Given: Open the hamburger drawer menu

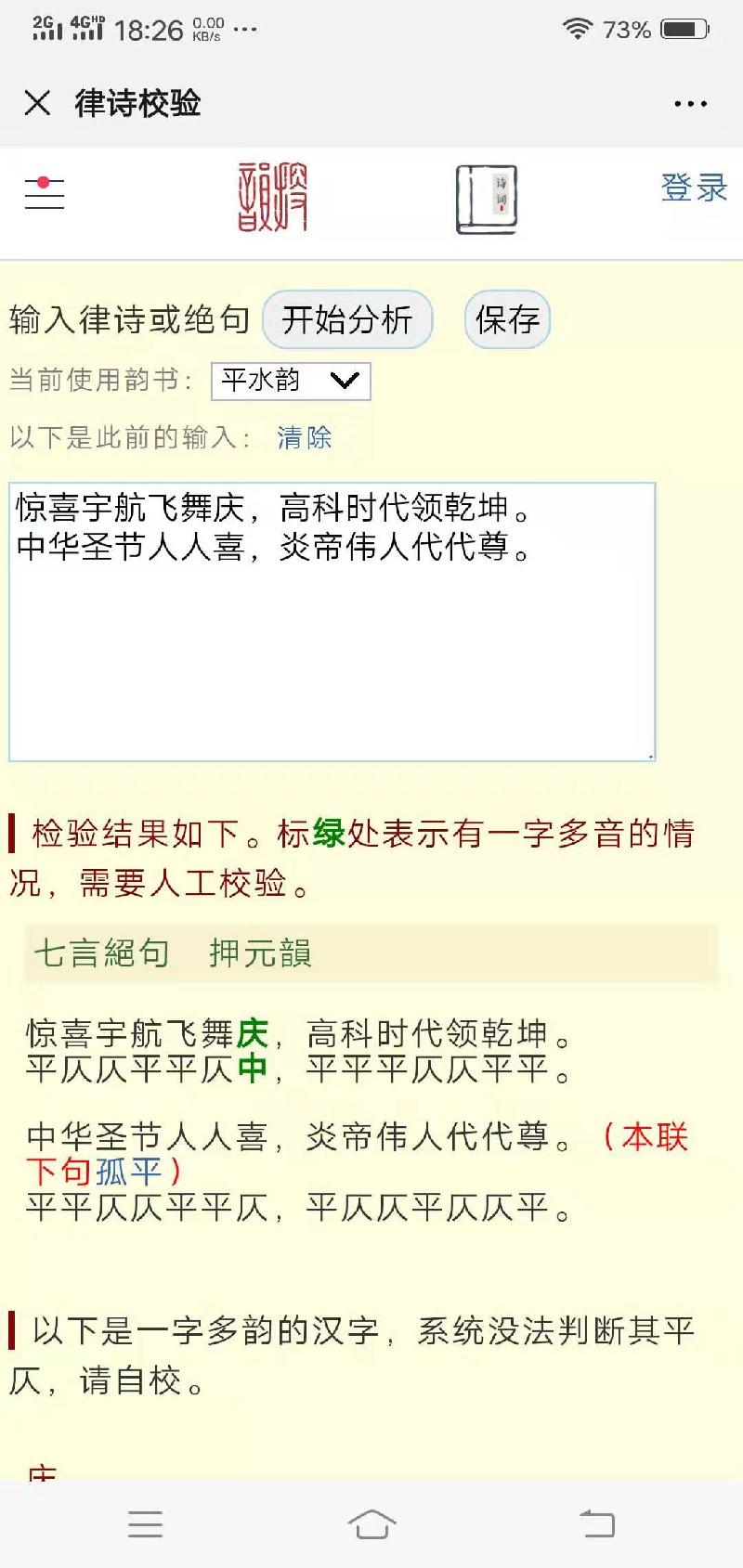Looking at the screenshot, I should click(44, 193).
